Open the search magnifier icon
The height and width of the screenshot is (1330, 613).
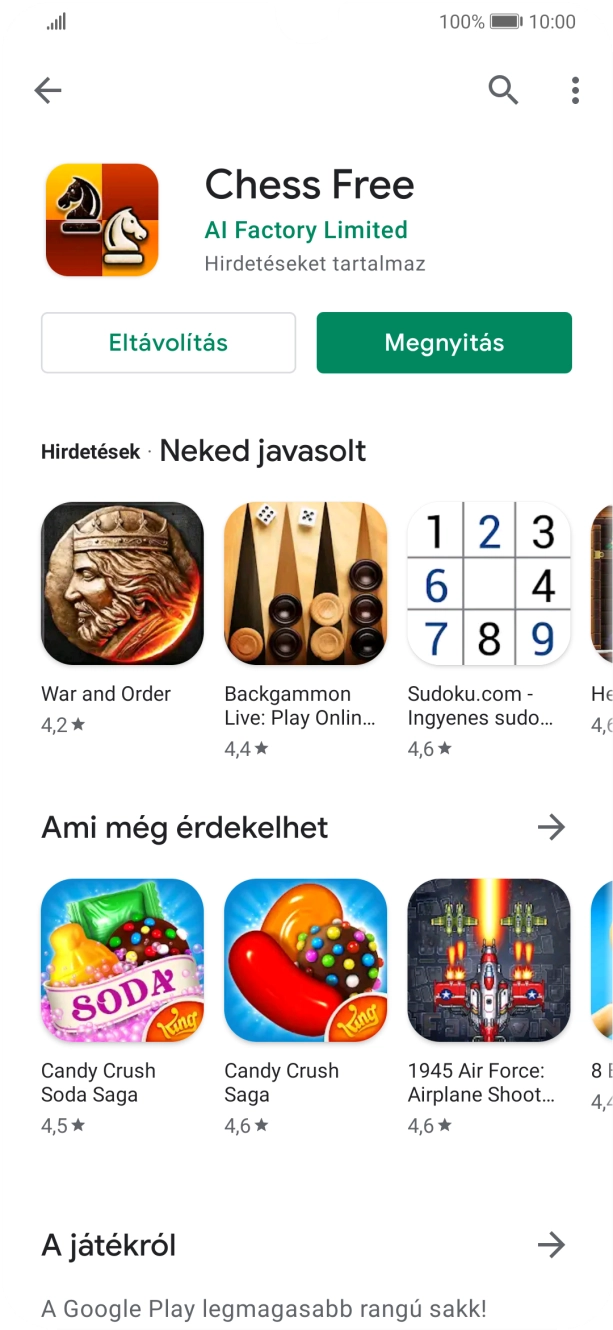click(503, 90)
